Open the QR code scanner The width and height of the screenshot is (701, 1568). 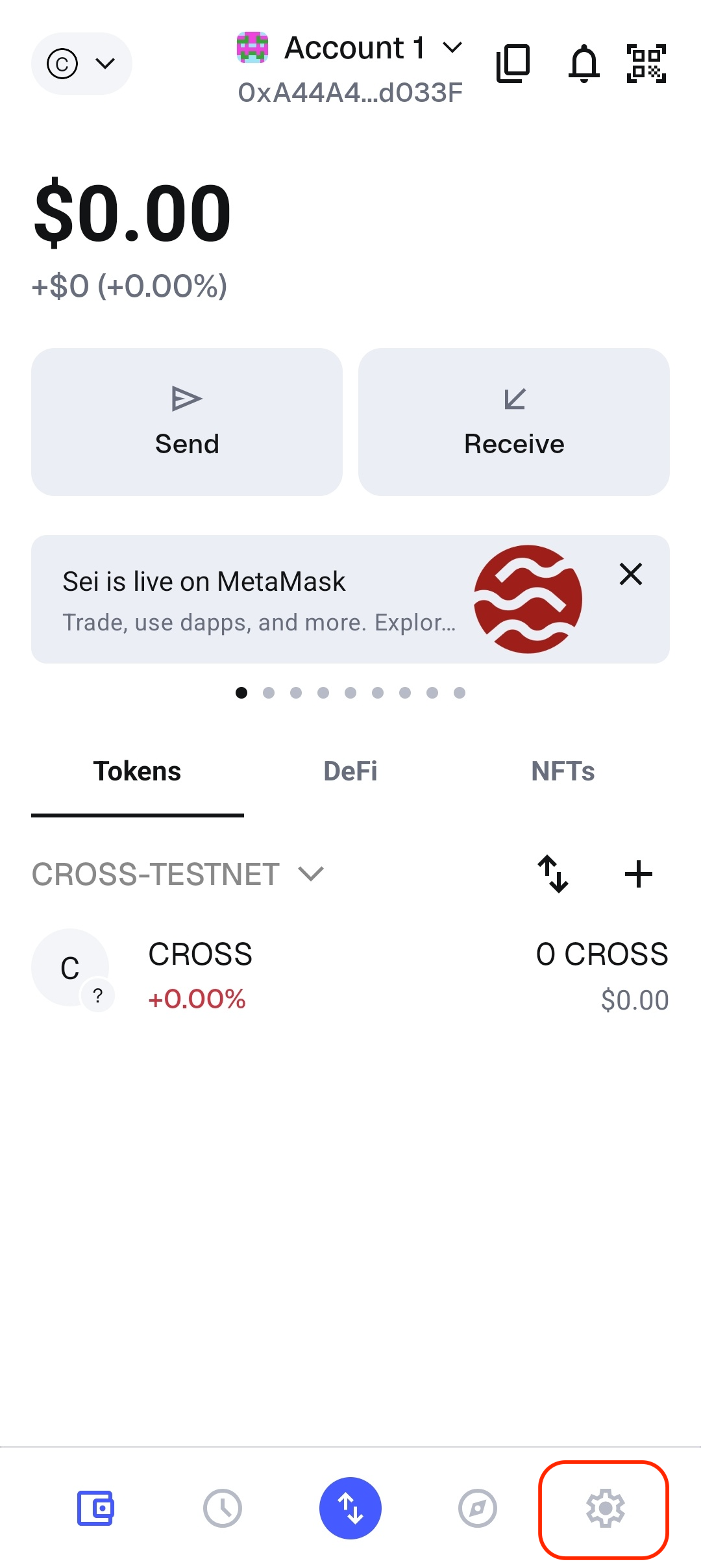click(x=646, y=64)
